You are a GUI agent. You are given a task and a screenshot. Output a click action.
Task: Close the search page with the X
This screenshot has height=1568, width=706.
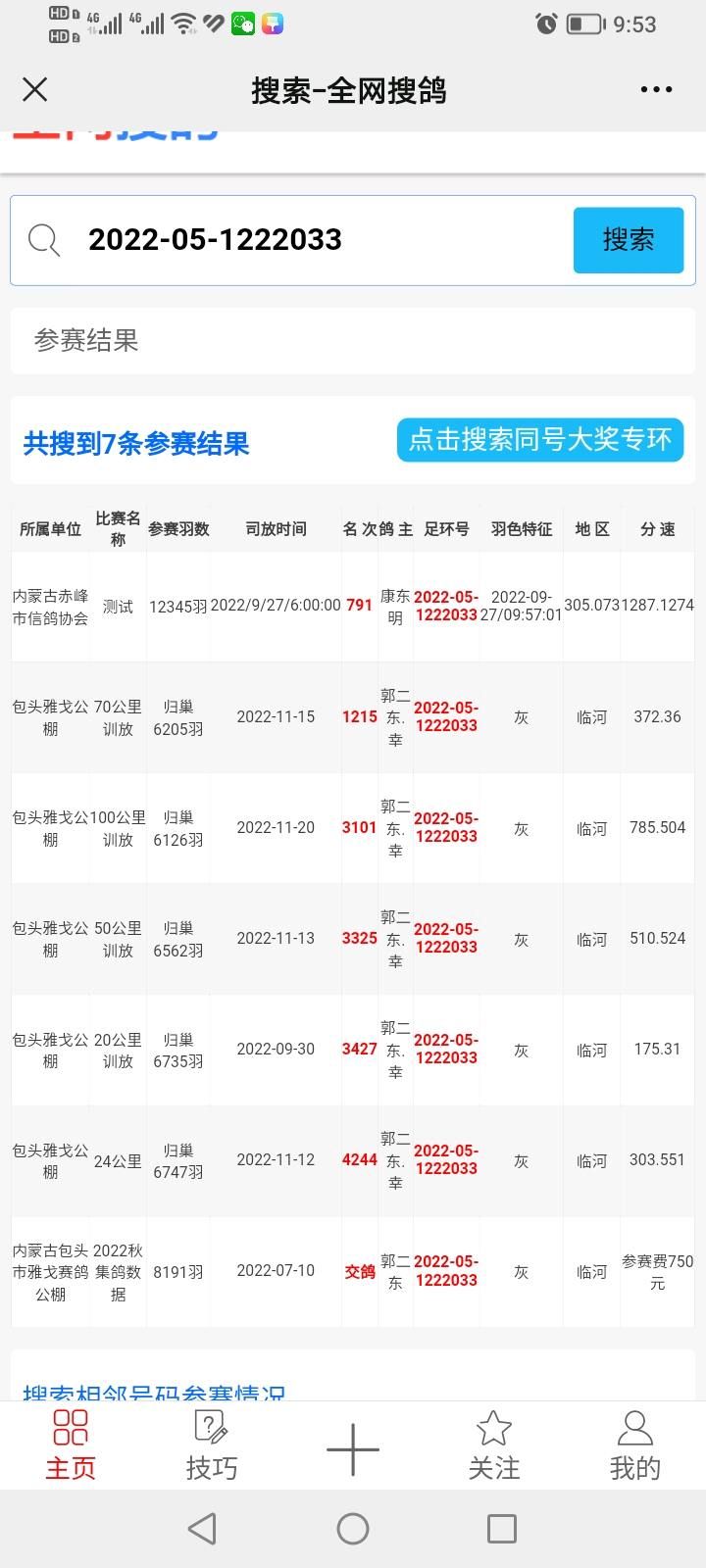[35, 90]
